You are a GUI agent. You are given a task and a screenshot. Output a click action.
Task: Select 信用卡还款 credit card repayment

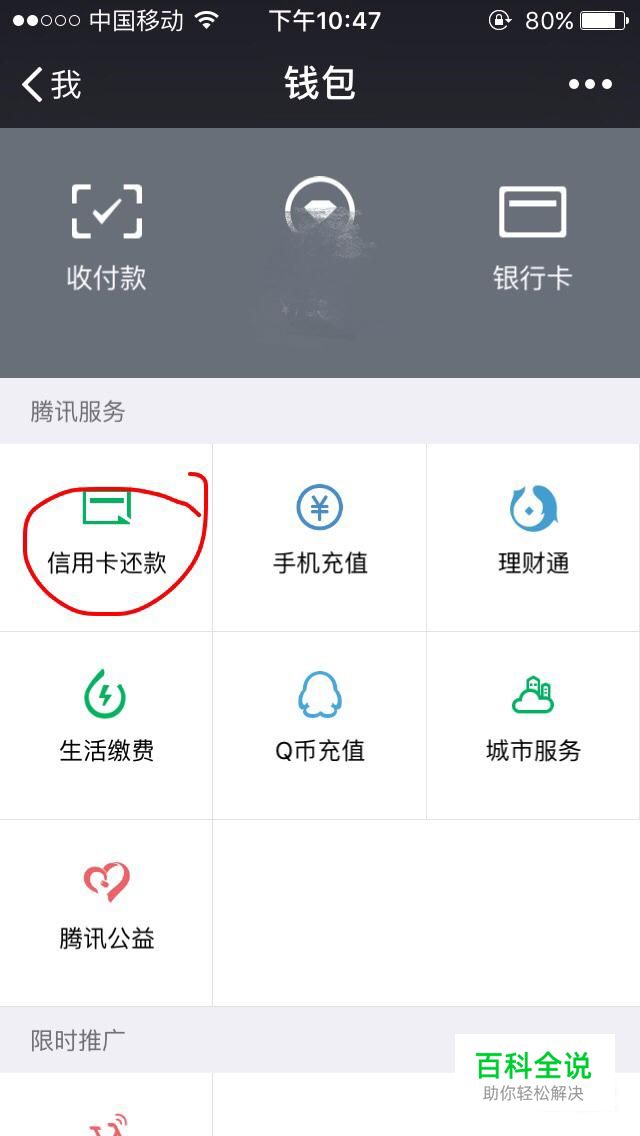pyautogui.click(x=107, y=538)
